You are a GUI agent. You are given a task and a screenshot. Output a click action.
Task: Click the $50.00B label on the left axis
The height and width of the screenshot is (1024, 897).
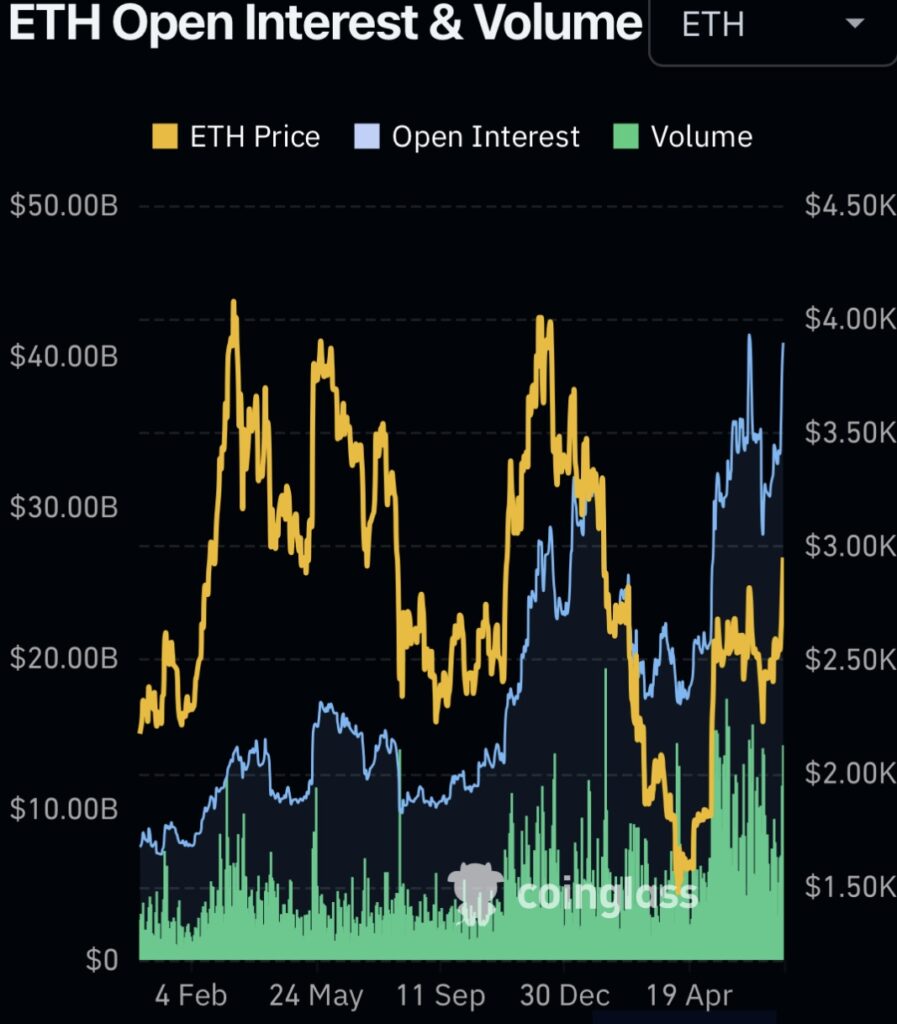click(65, 205)
